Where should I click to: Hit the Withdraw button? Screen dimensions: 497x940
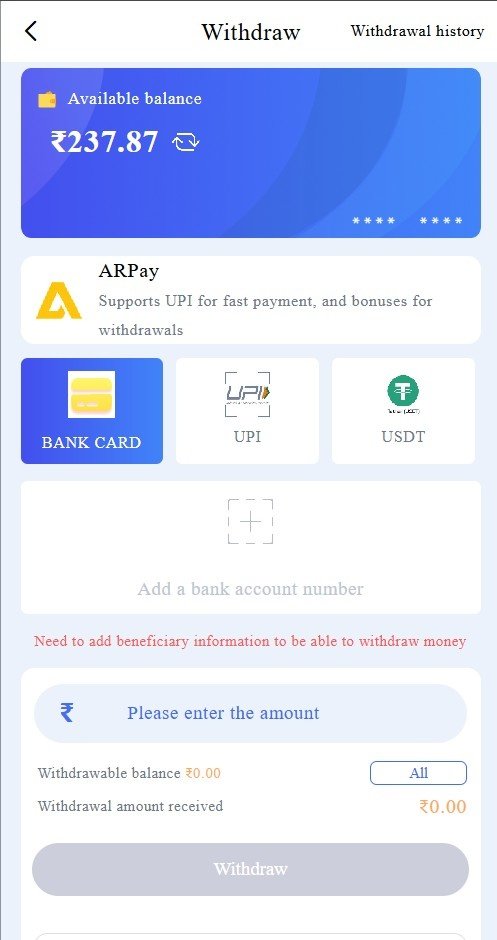point(251,869)
